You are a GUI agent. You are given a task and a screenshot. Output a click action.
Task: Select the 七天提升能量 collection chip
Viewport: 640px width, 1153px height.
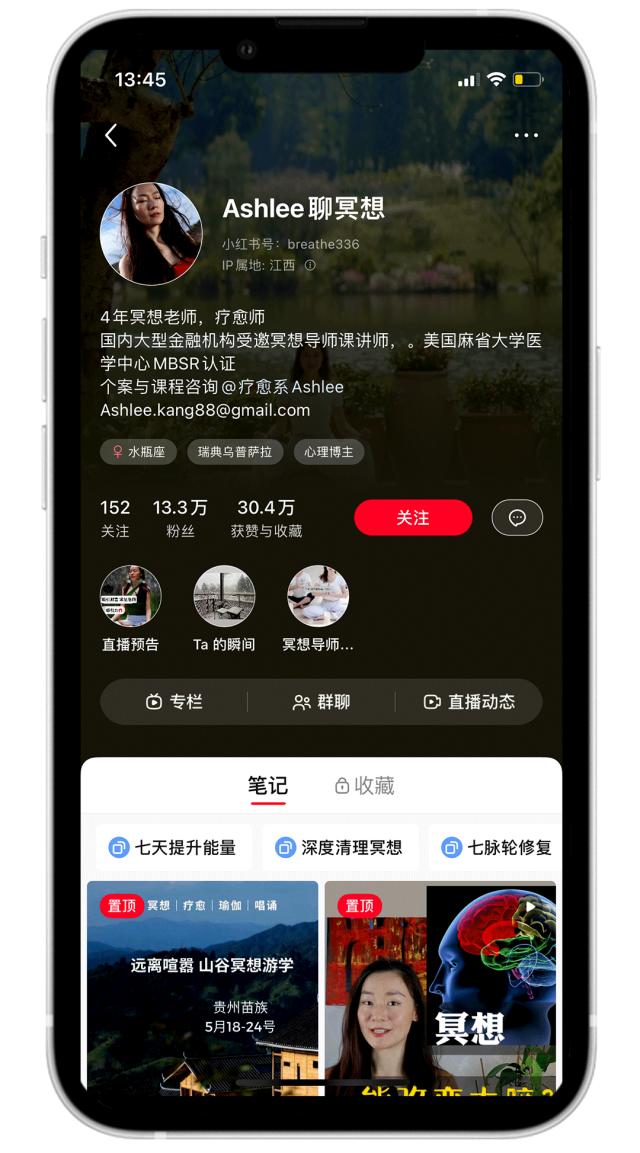[173, 847]
